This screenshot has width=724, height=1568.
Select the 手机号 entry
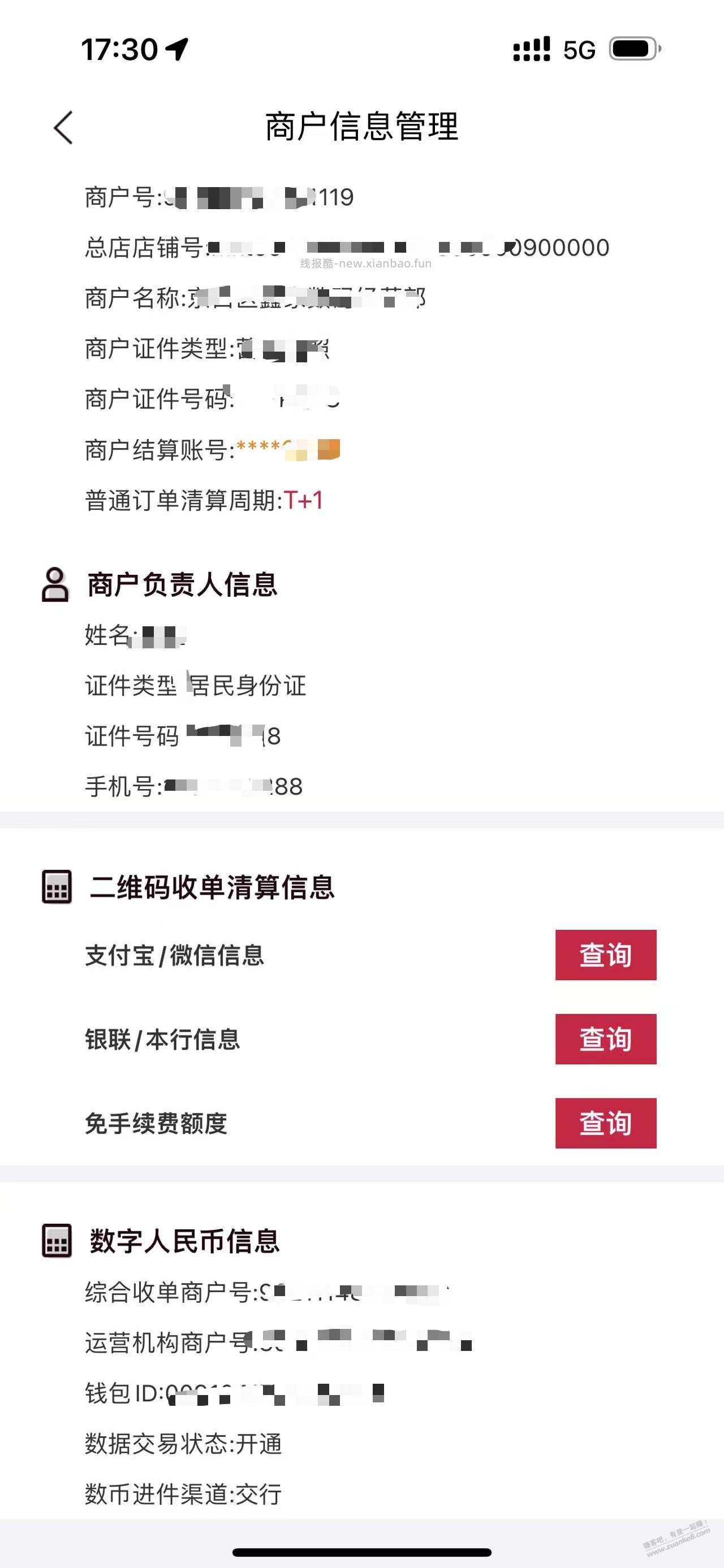tap(189, 787)
